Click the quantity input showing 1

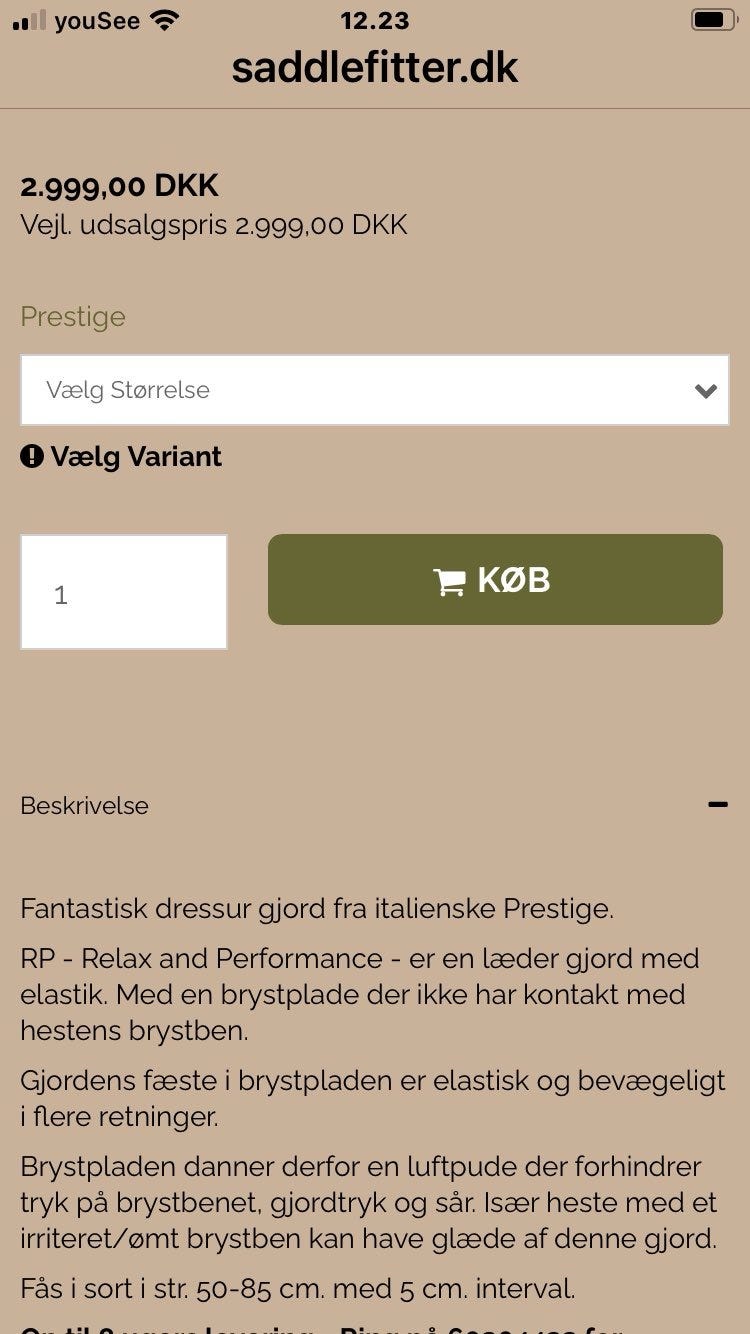point(123,591)
